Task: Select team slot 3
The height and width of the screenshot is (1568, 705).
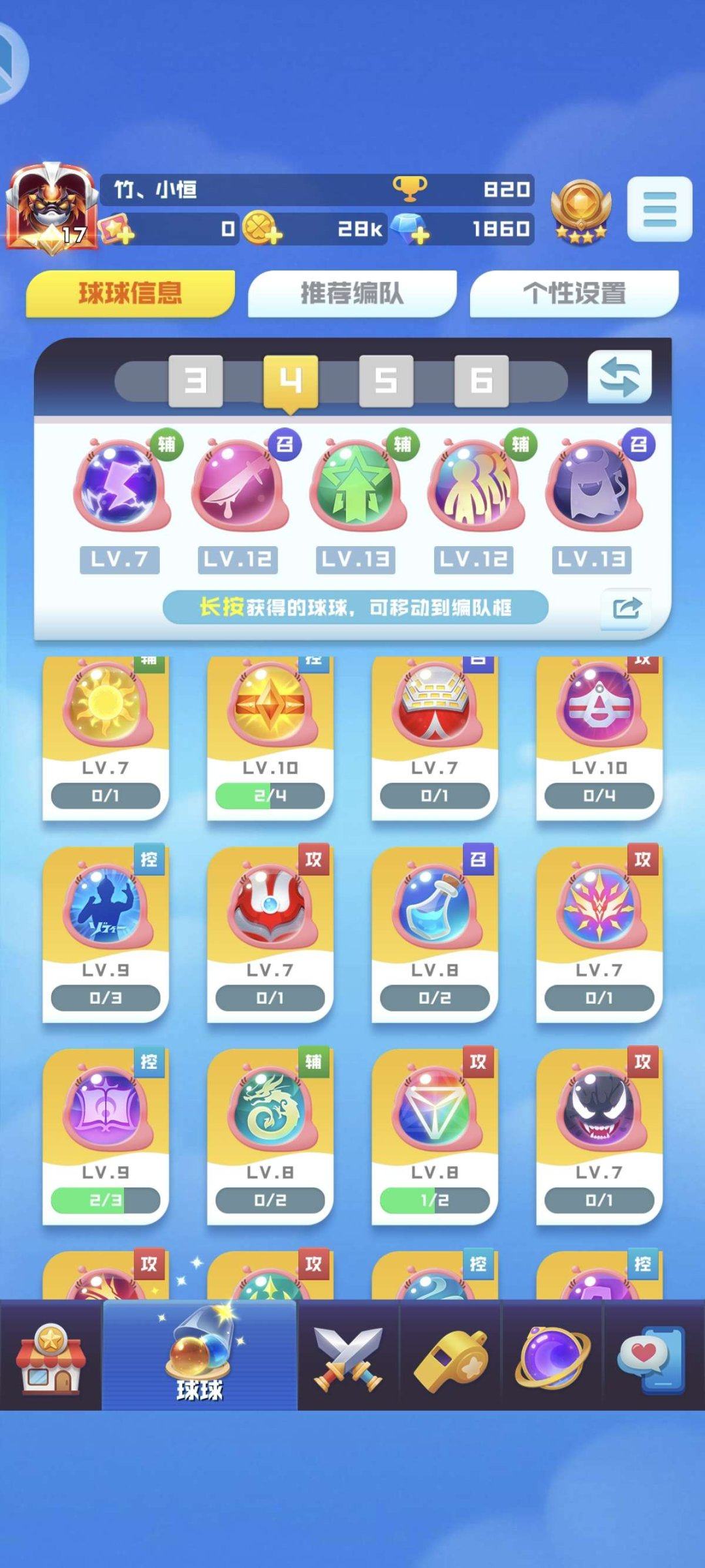Action: (195, 380)
